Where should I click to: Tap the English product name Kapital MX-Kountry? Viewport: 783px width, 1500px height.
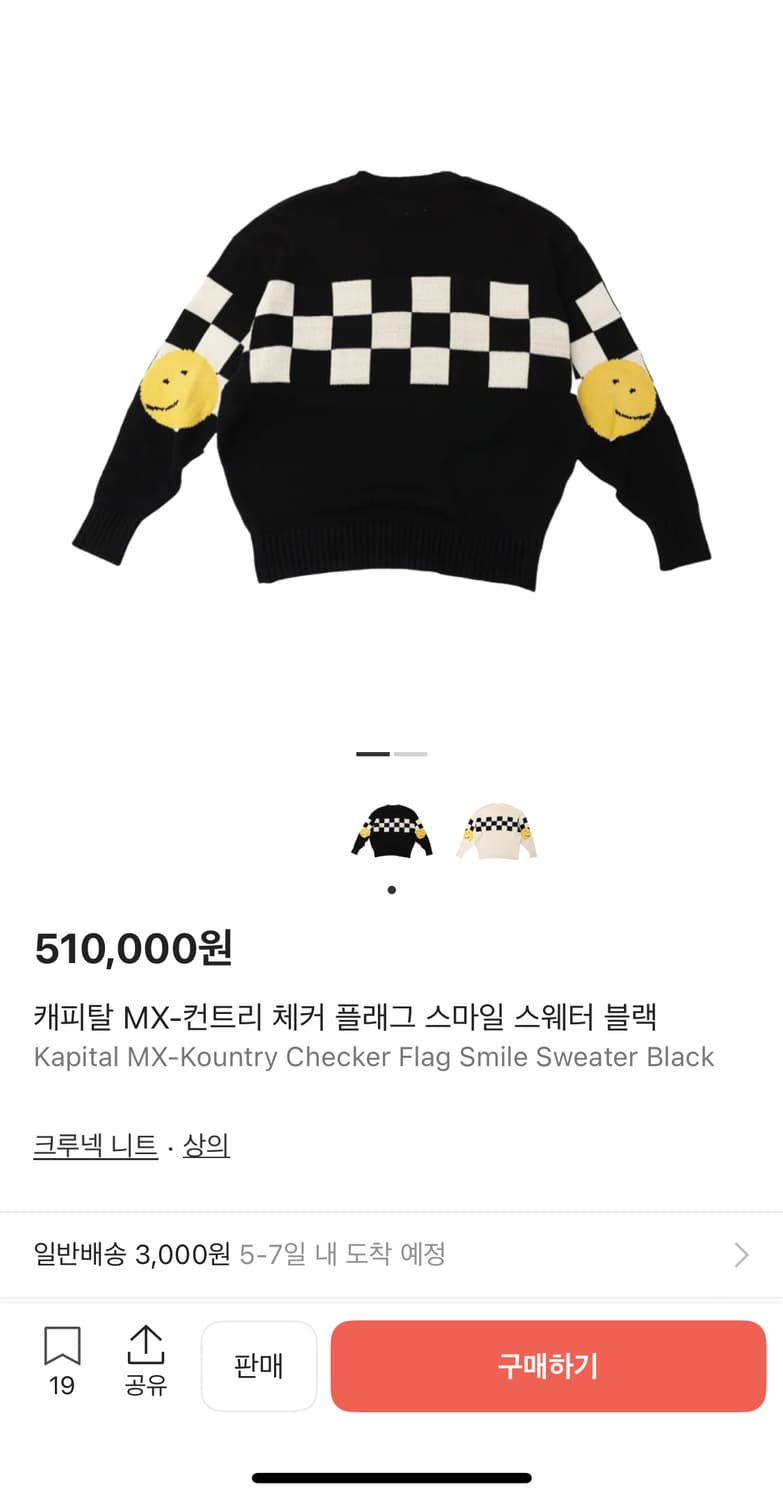[374, 1057]
